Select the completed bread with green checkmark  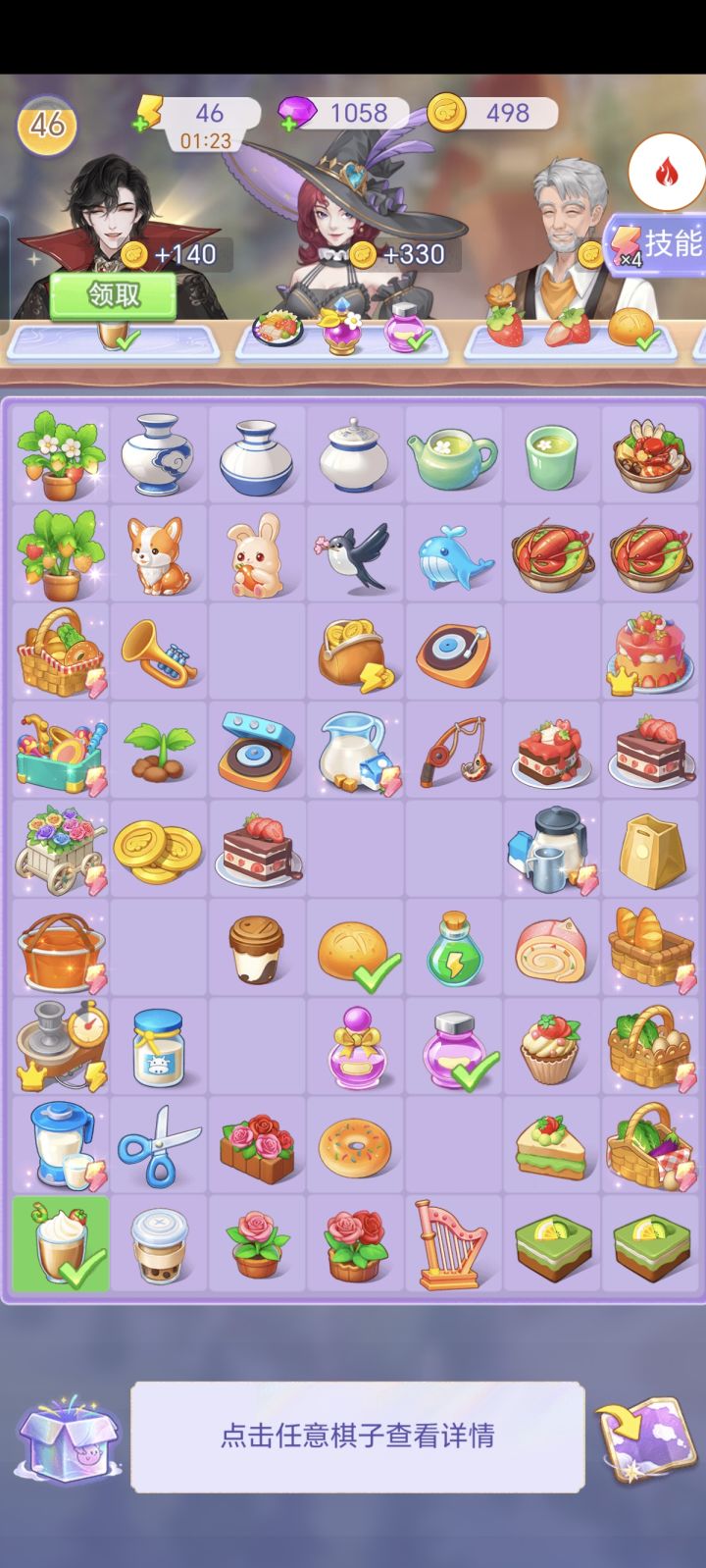tap(355, 947)
